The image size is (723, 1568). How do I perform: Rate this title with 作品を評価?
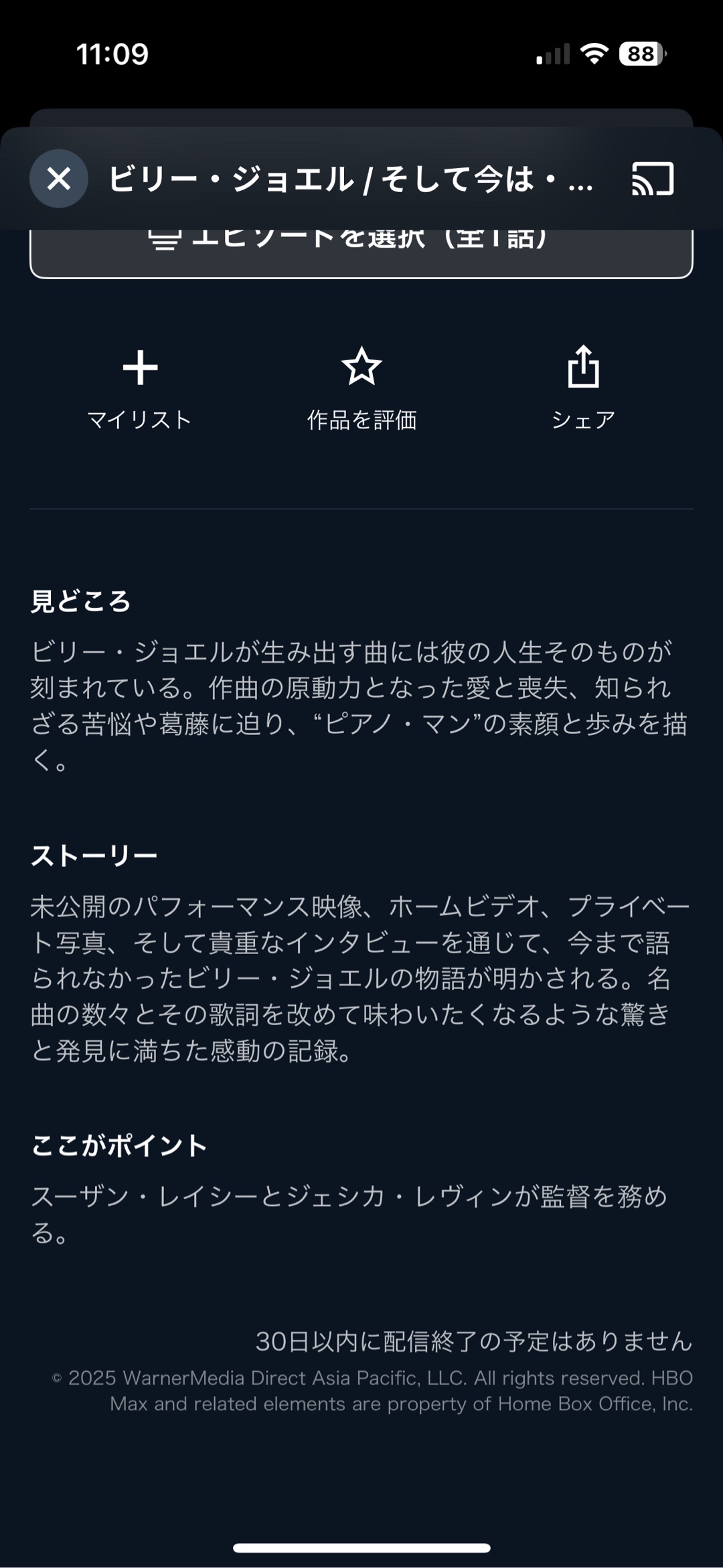click(x=361, y=389)
